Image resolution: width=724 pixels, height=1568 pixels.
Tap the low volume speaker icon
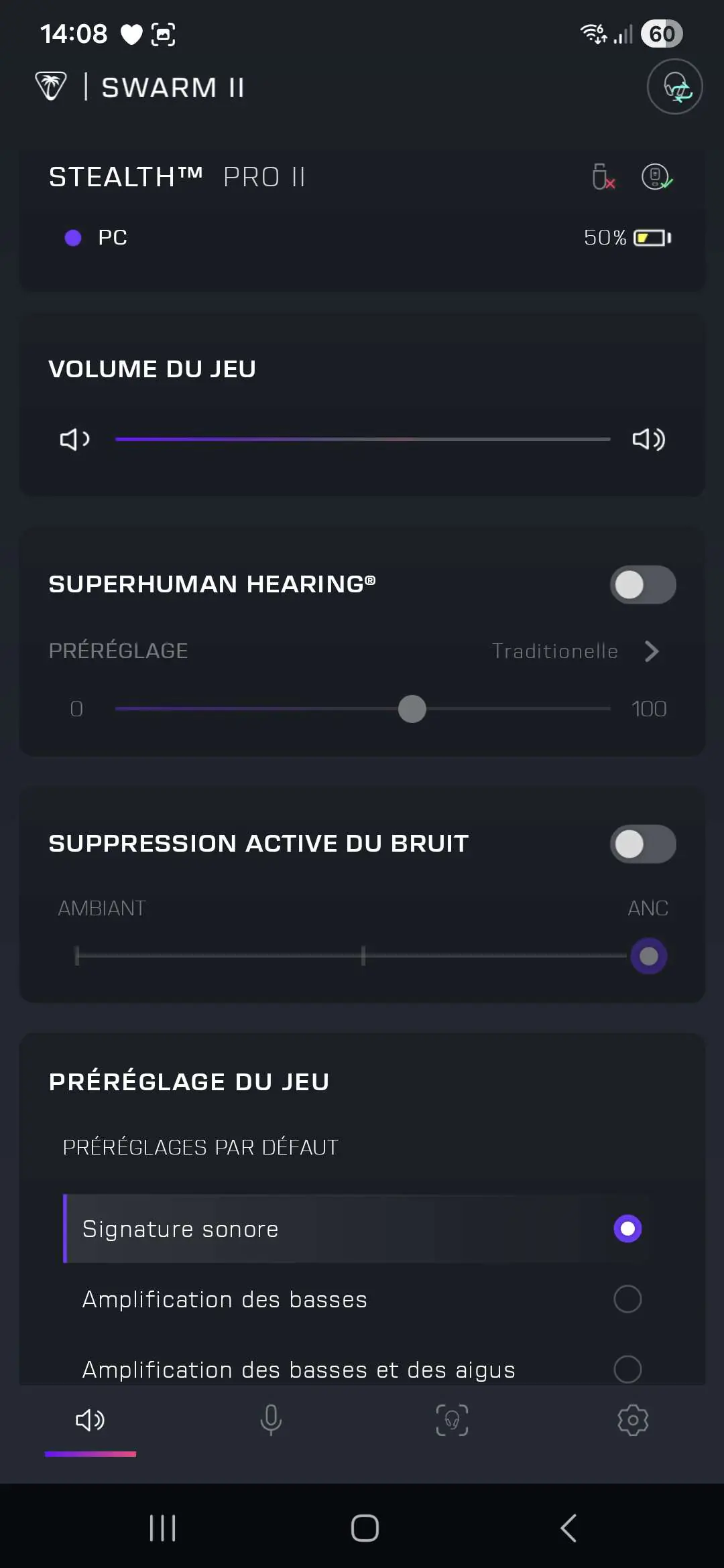74,439
